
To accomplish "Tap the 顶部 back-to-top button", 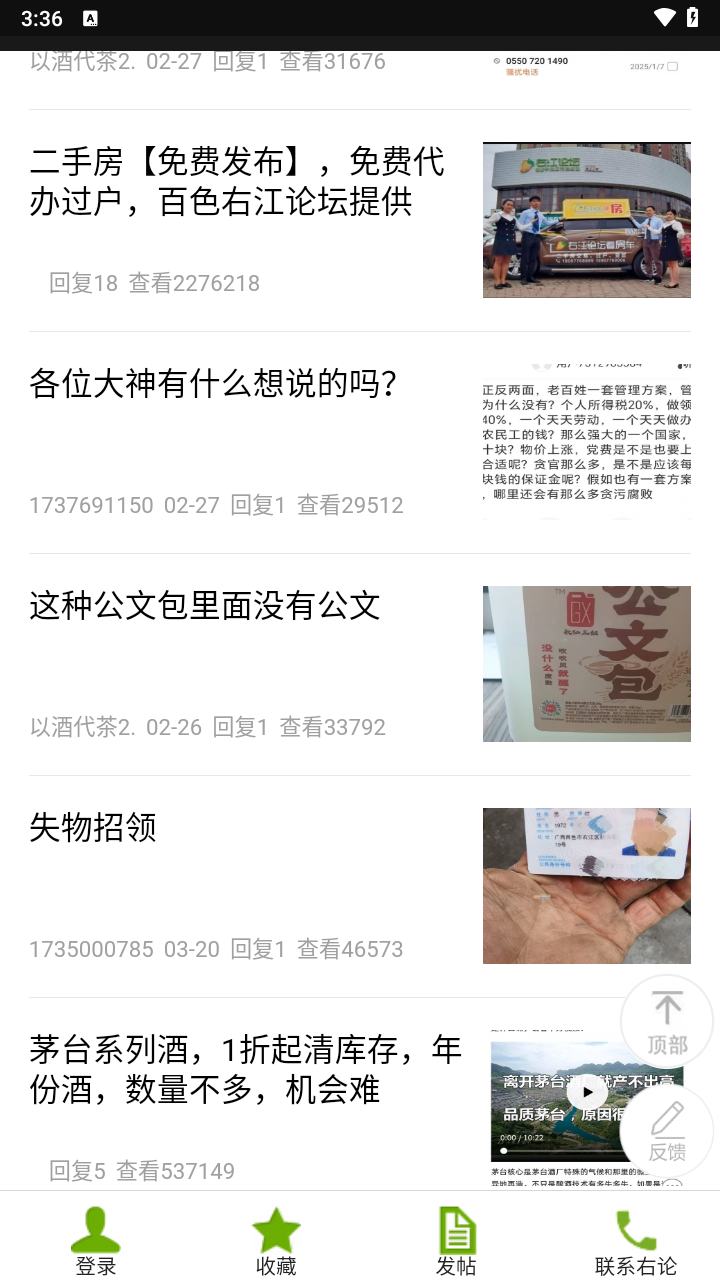I will point(667,1022).
